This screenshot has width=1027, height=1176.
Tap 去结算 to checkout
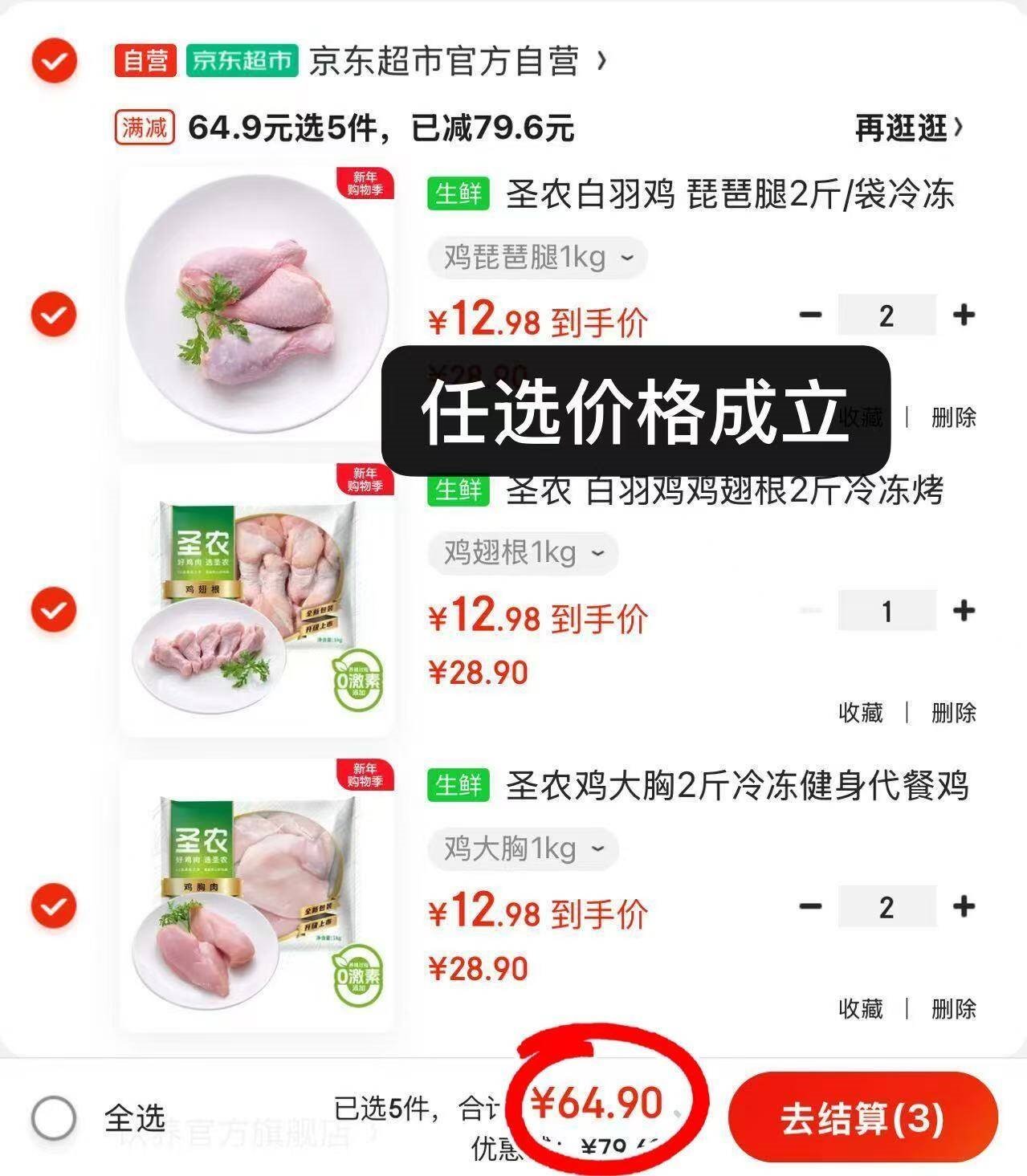(862, 1117)
